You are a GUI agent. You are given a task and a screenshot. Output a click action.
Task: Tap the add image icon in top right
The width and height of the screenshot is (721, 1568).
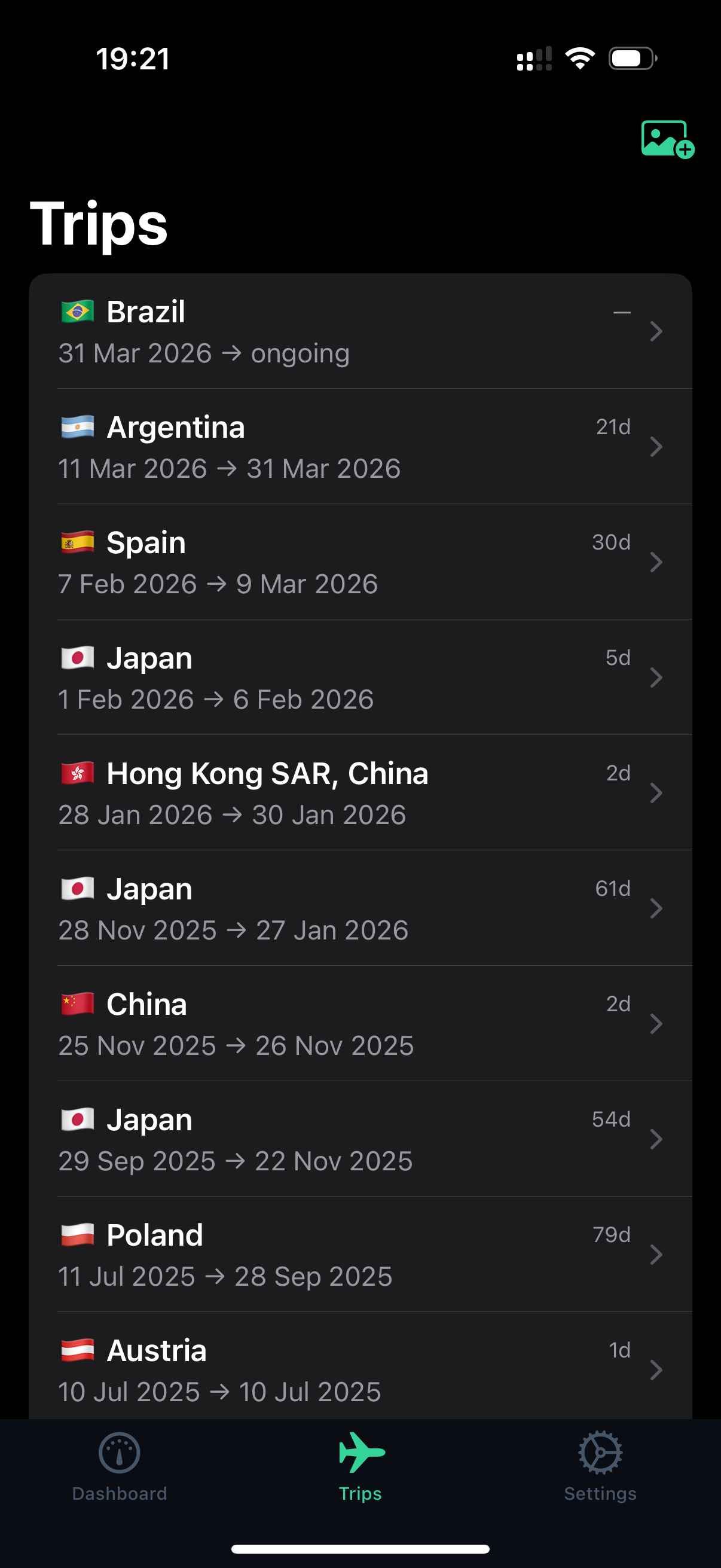pyautogui.click(x=667, y=141)
